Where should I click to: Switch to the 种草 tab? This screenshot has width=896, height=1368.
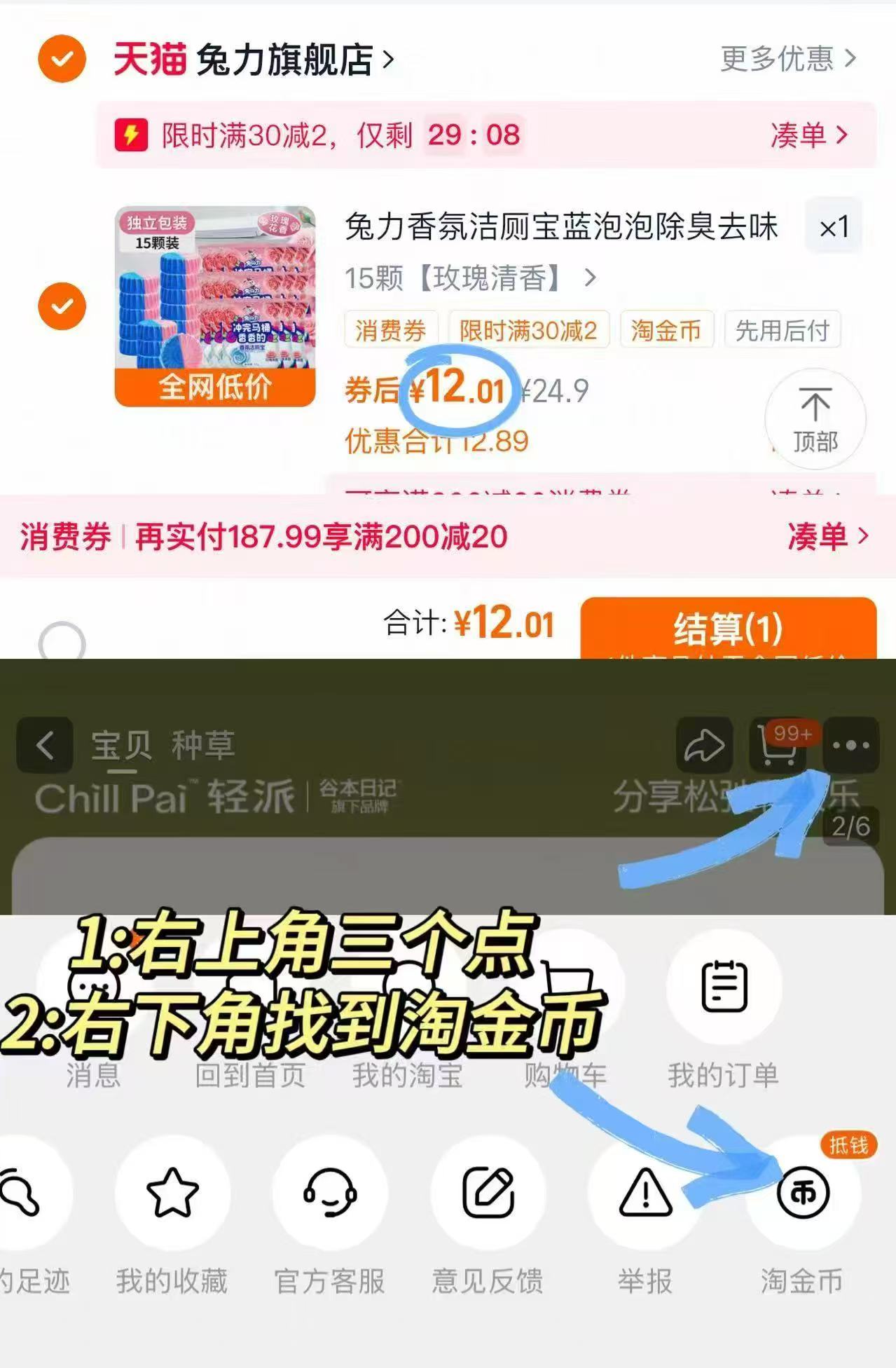[203, 745]
